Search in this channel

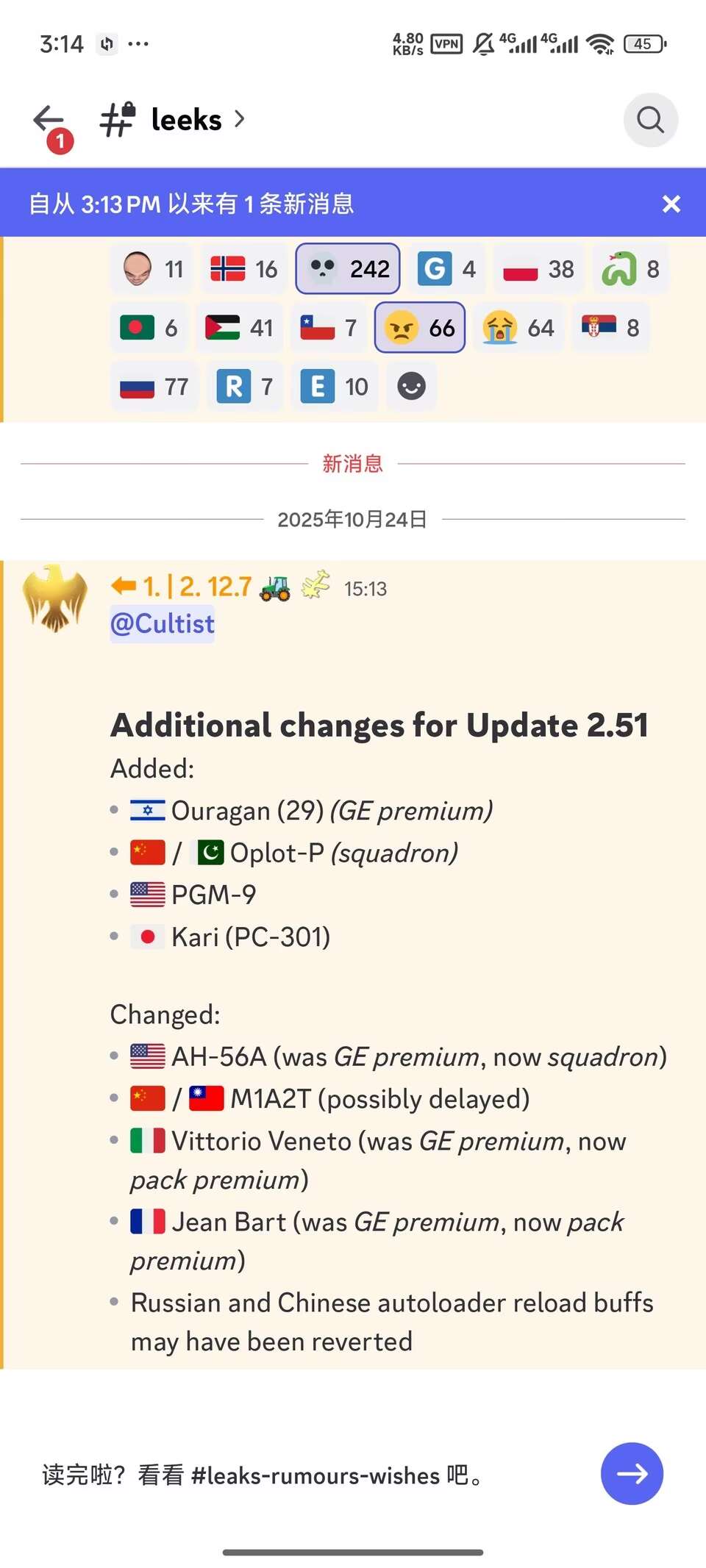[x=650, y=120]
